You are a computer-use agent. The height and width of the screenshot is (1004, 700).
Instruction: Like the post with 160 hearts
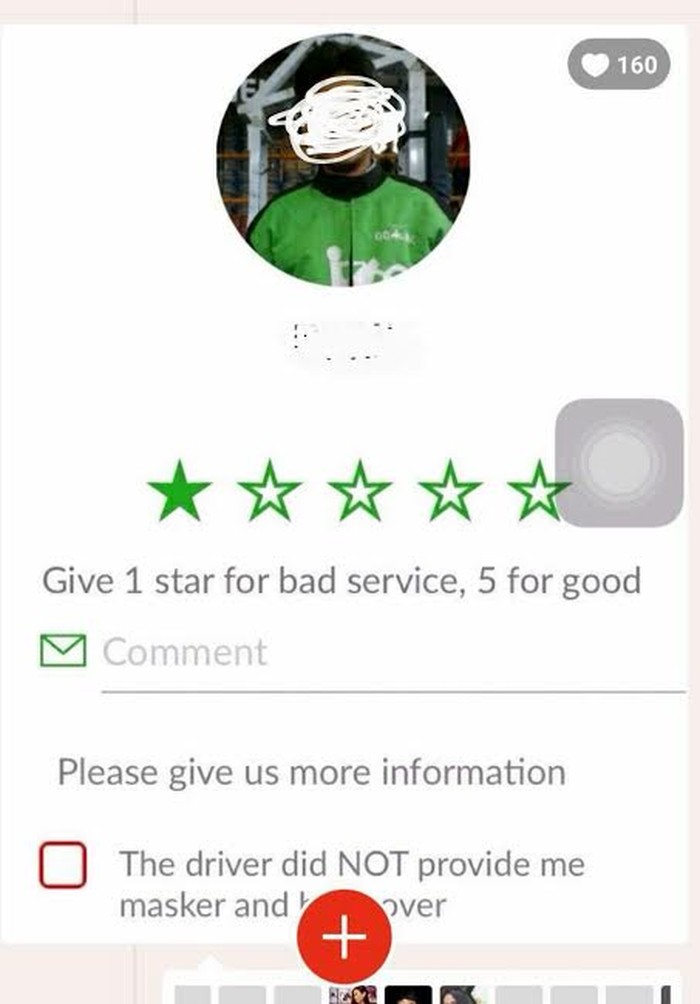[618, 65]
